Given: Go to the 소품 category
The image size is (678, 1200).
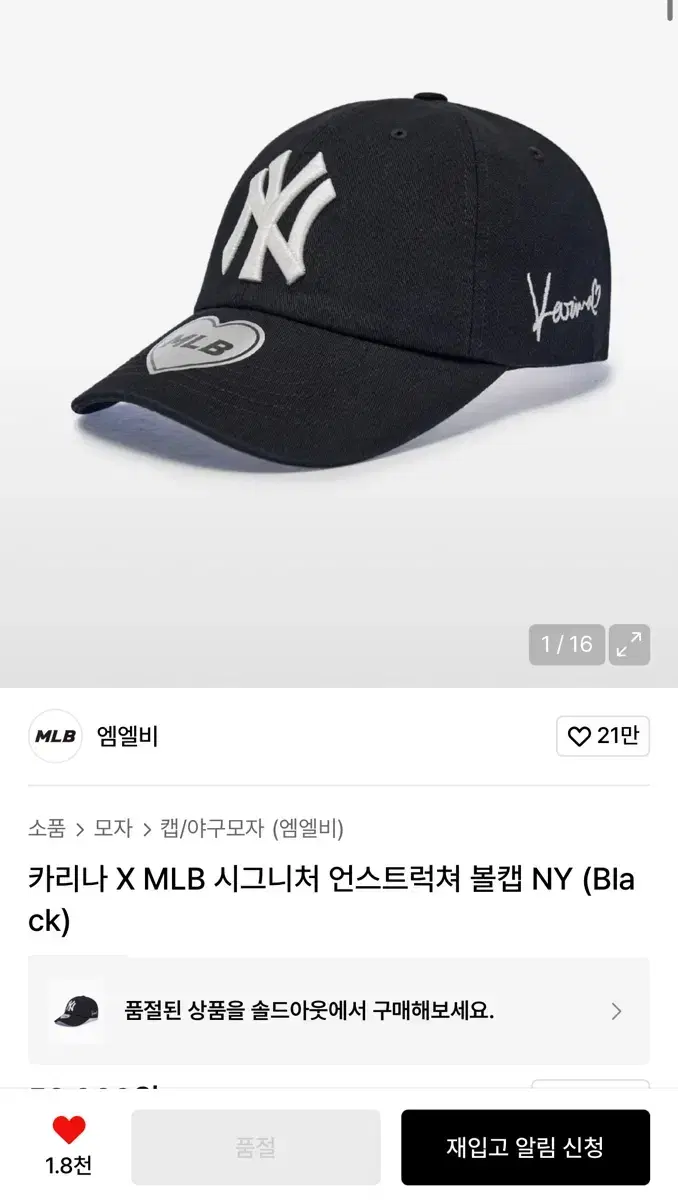Looking at the screenshot, I should tap(47, 828).
